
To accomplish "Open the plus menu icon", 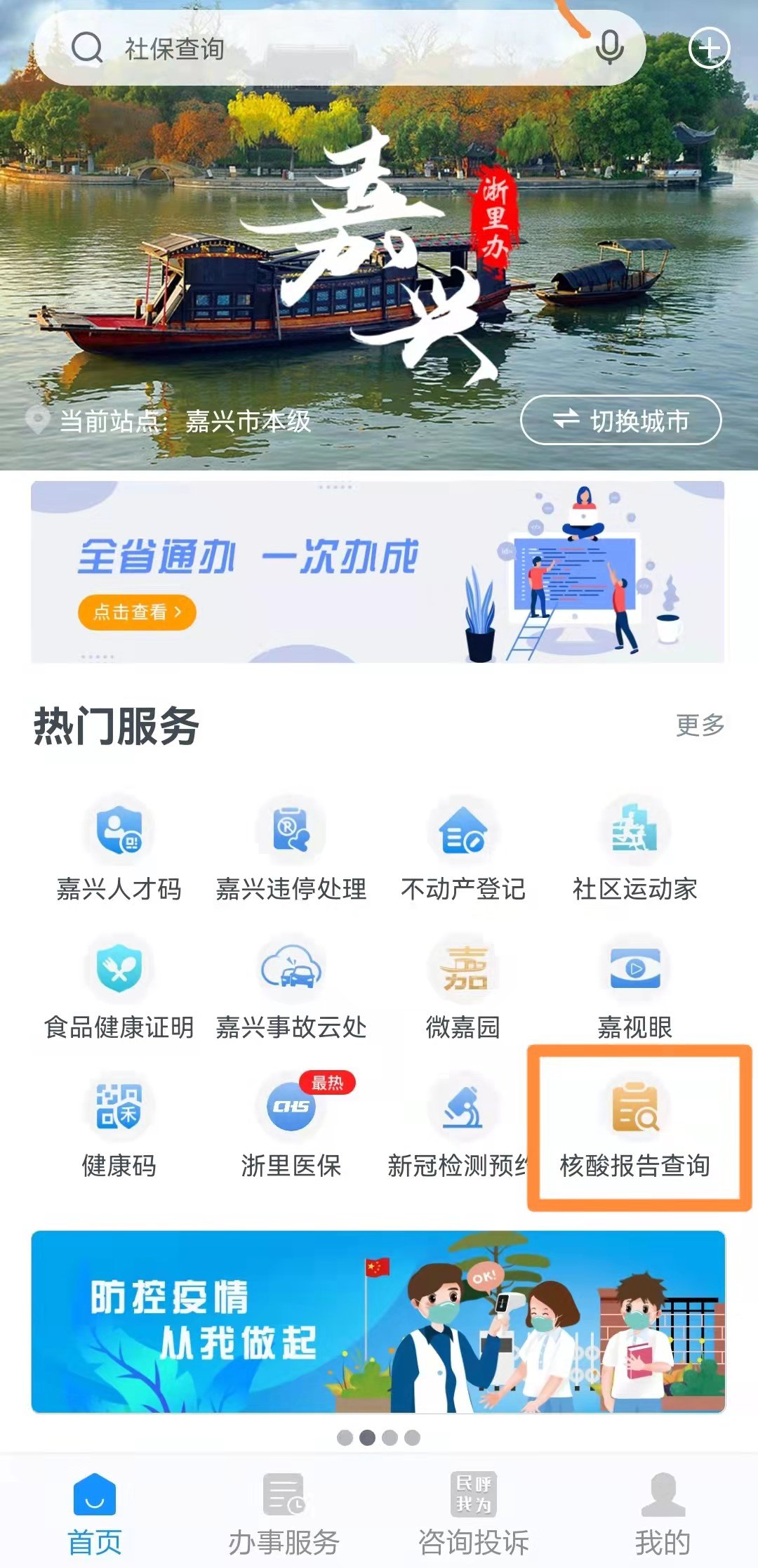I will (x=709, y=48).
